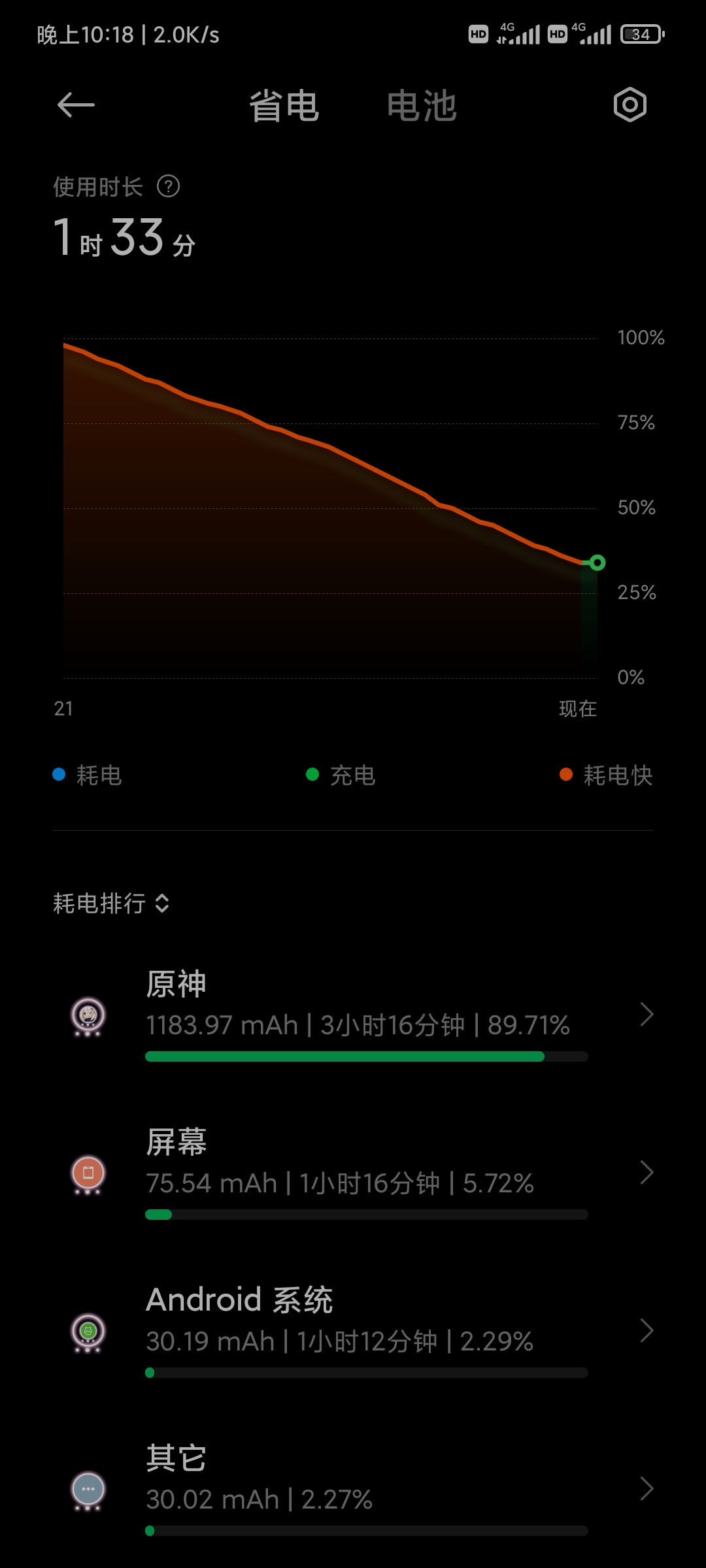Open 其它 power usage details
706x1568 pixels.
(x=353, y=1489)
